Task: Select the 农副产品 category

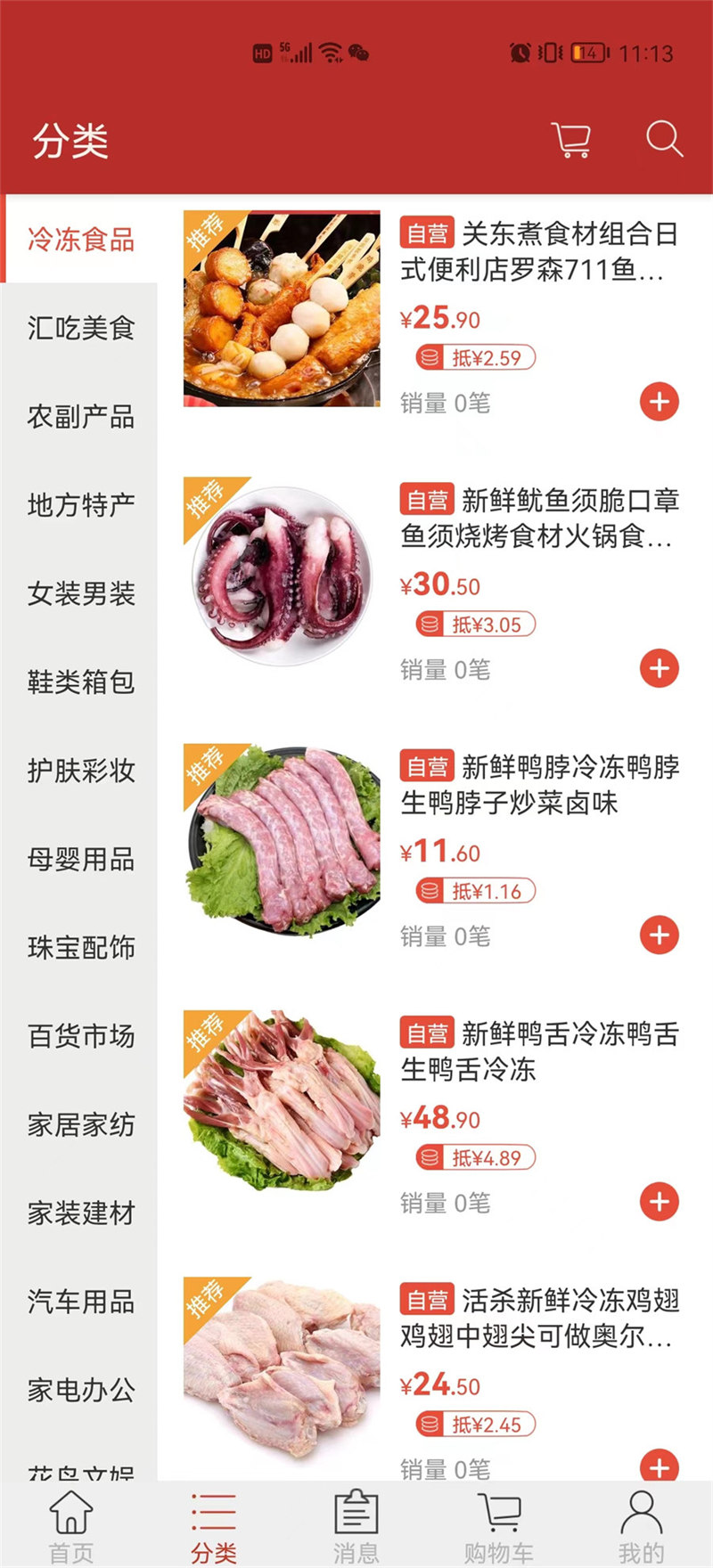Action: [80, 416]
